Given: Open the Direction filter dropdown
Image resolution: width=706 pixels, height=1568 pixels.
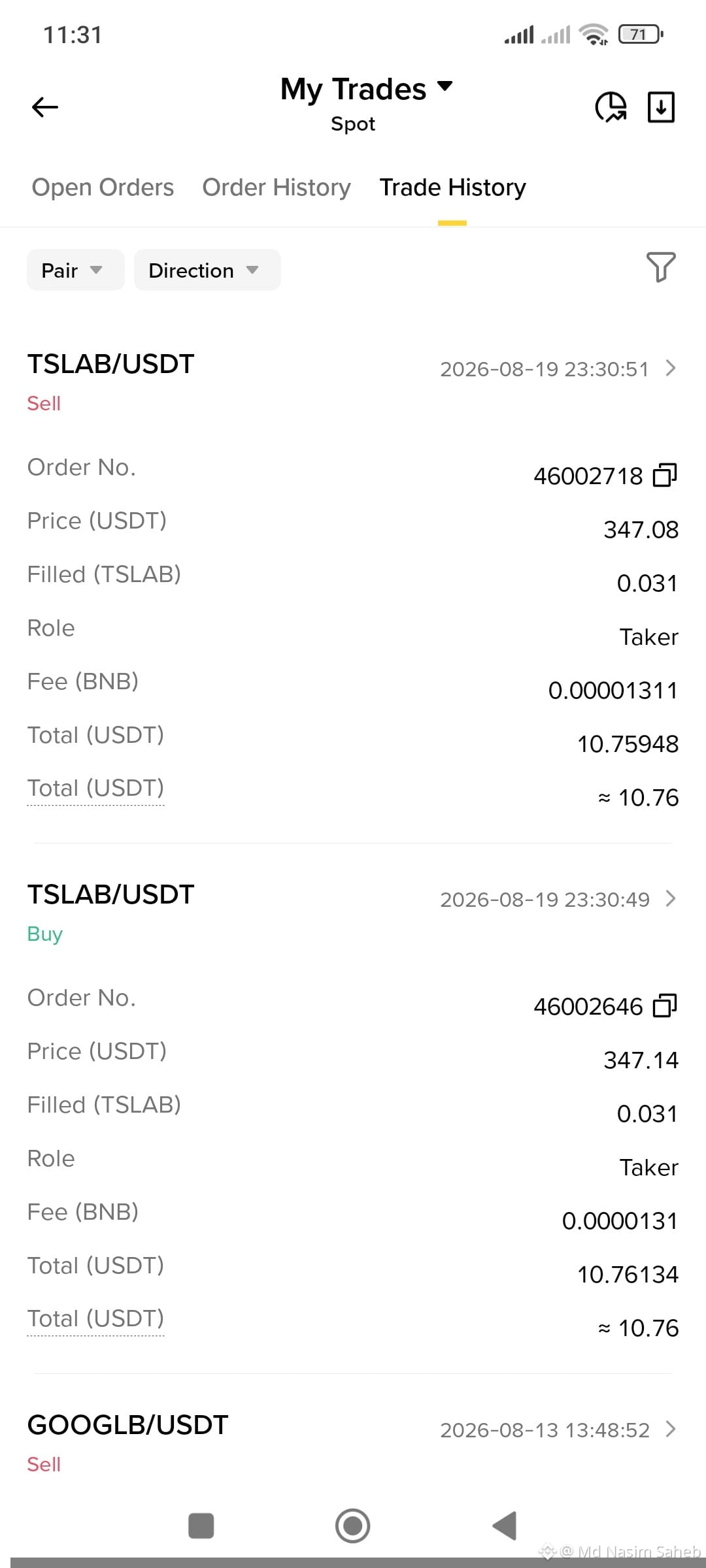Looking at the screenshot, I should pyautogui.click(x=207, y=270).
